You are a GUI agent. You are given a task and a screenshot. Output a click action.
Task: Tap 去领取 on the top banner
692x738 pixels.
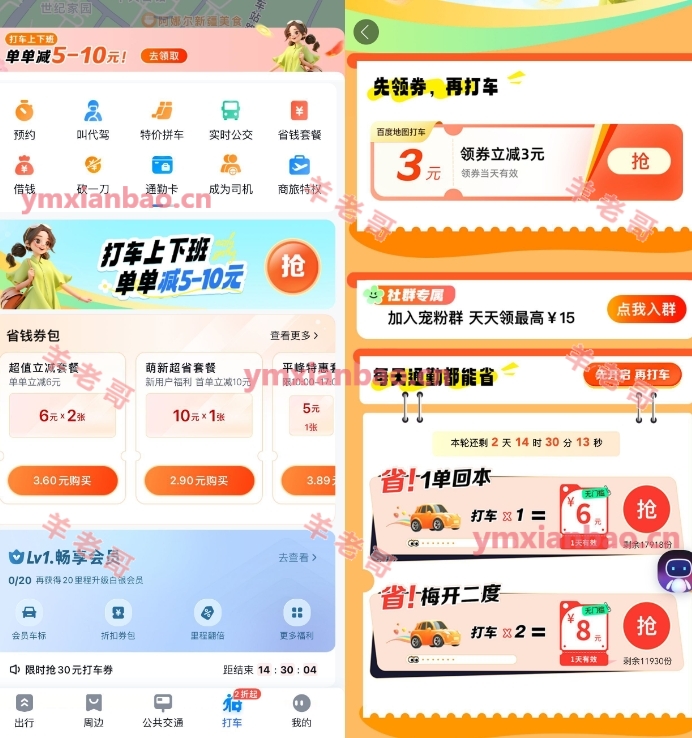click(x=164, y=56)
